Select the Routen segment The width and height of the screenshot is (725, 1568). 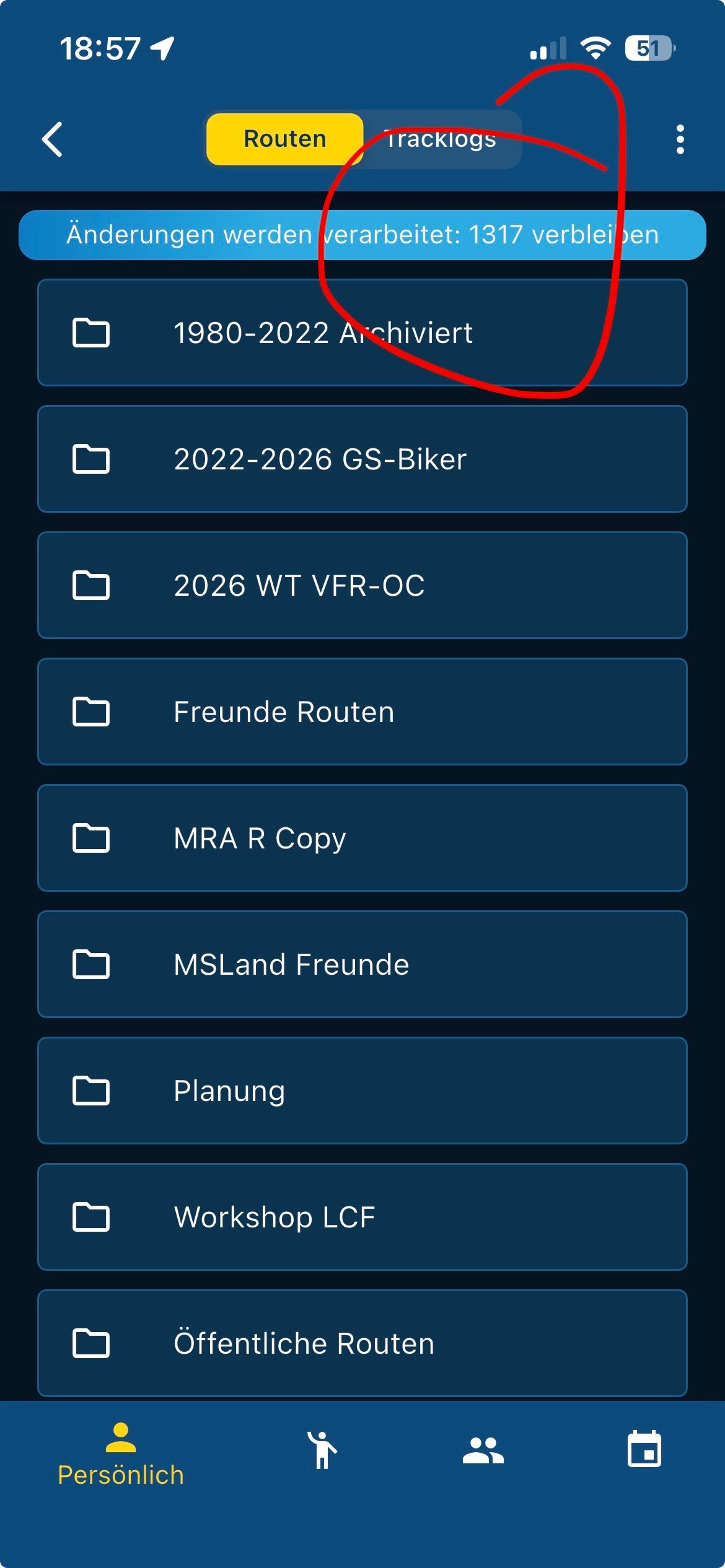click(285, 139)
